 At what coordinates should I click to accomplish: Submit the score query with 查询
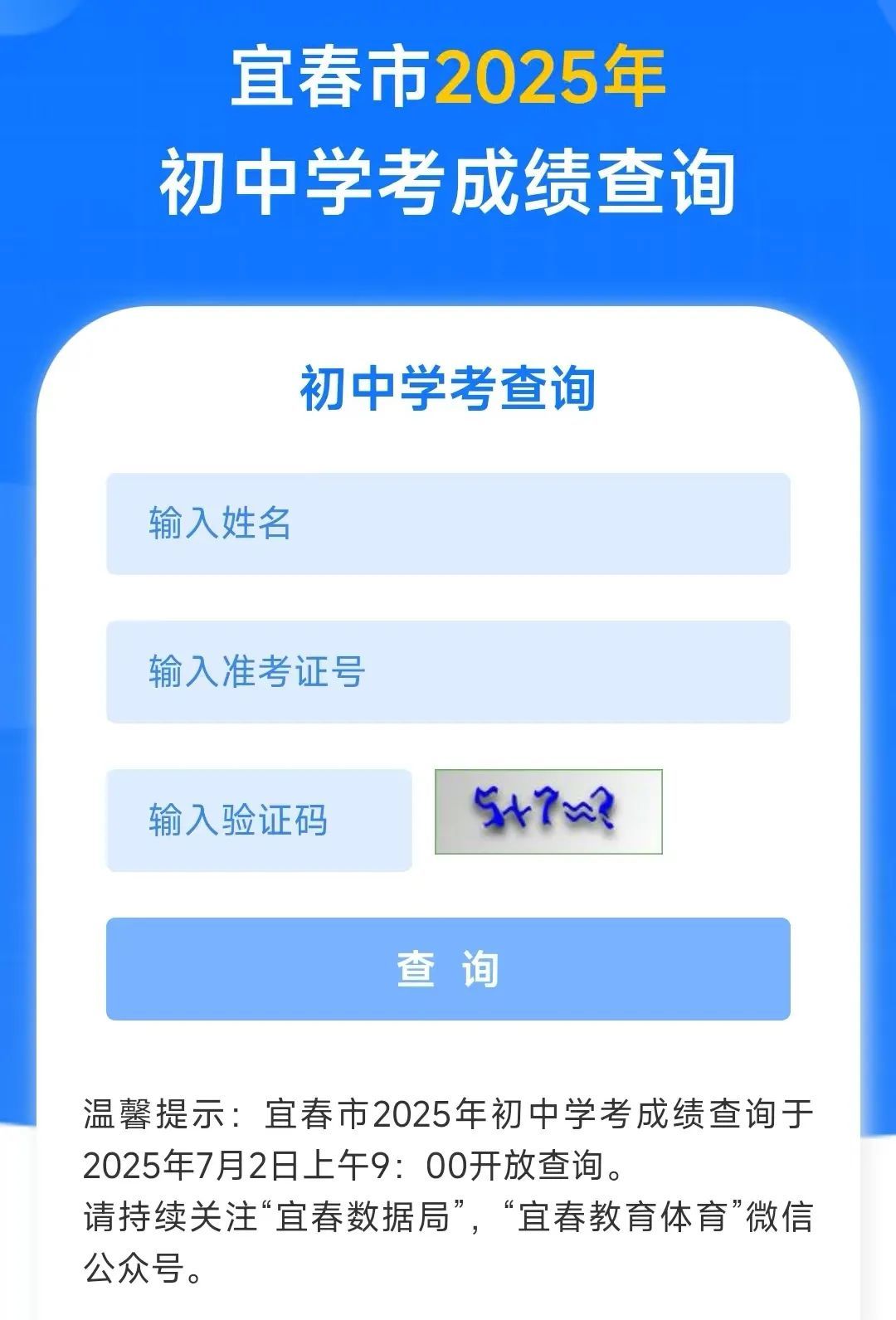coord(448,968)
